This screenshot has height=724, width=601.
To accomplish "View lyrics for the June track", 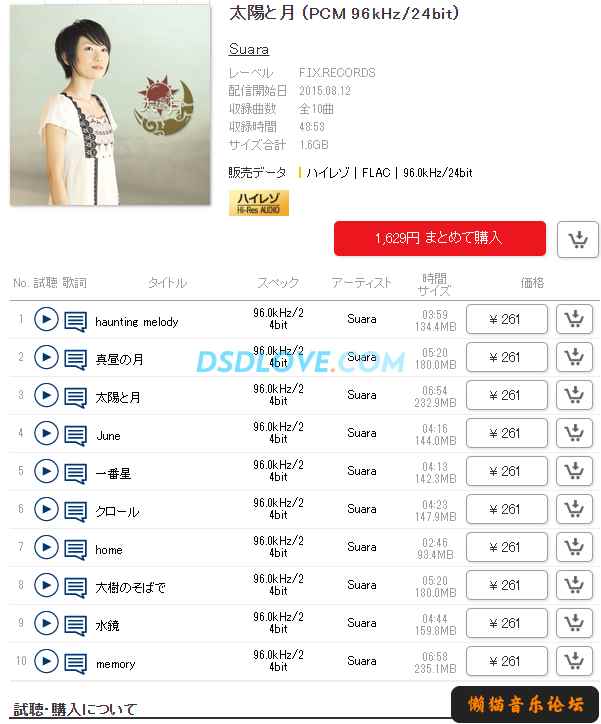I will [75, 435].
